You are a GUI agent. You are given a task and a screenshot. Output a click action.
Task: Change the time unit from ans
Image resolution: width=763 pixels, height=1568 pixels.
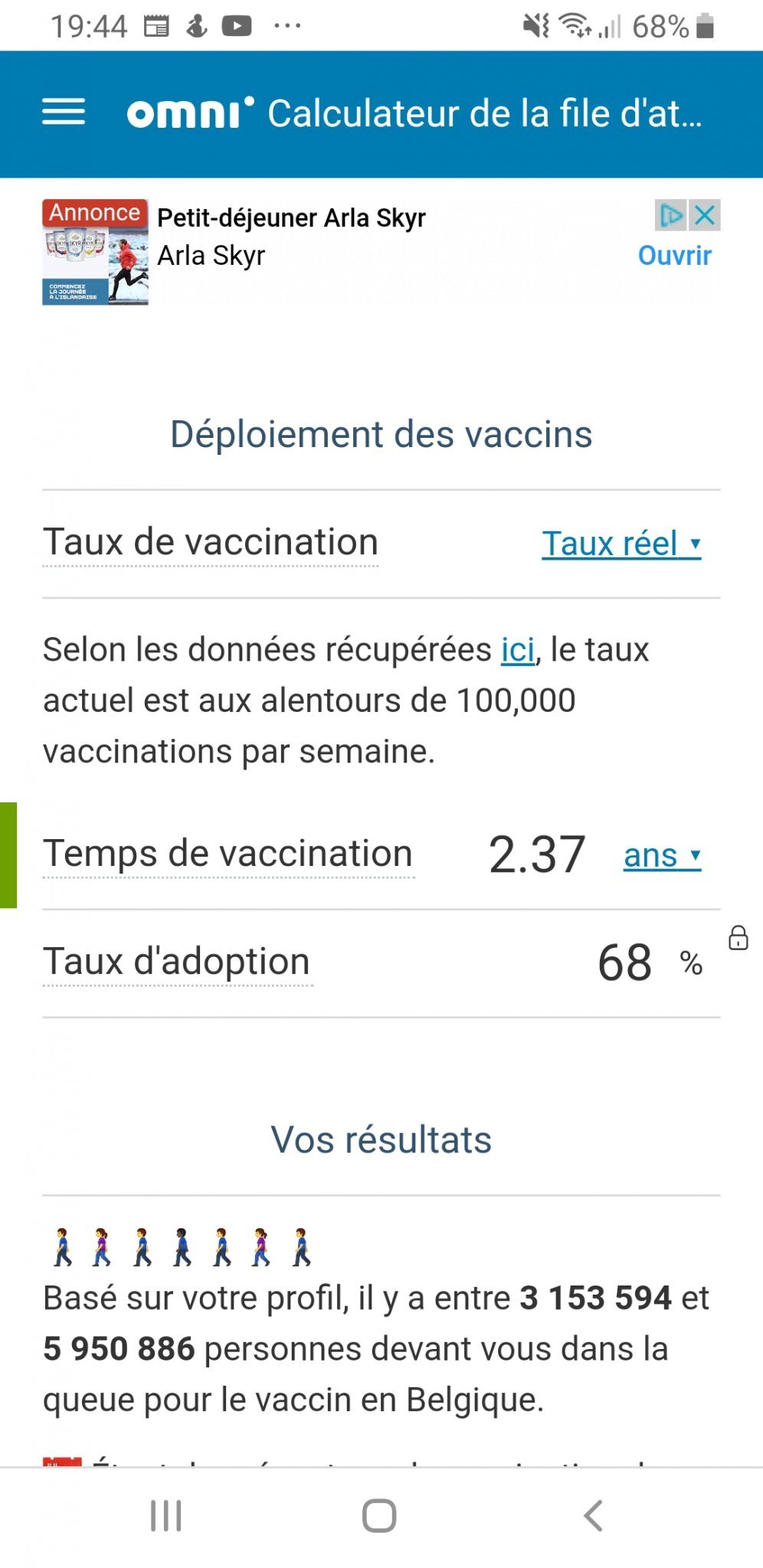[x=662, y=855]
